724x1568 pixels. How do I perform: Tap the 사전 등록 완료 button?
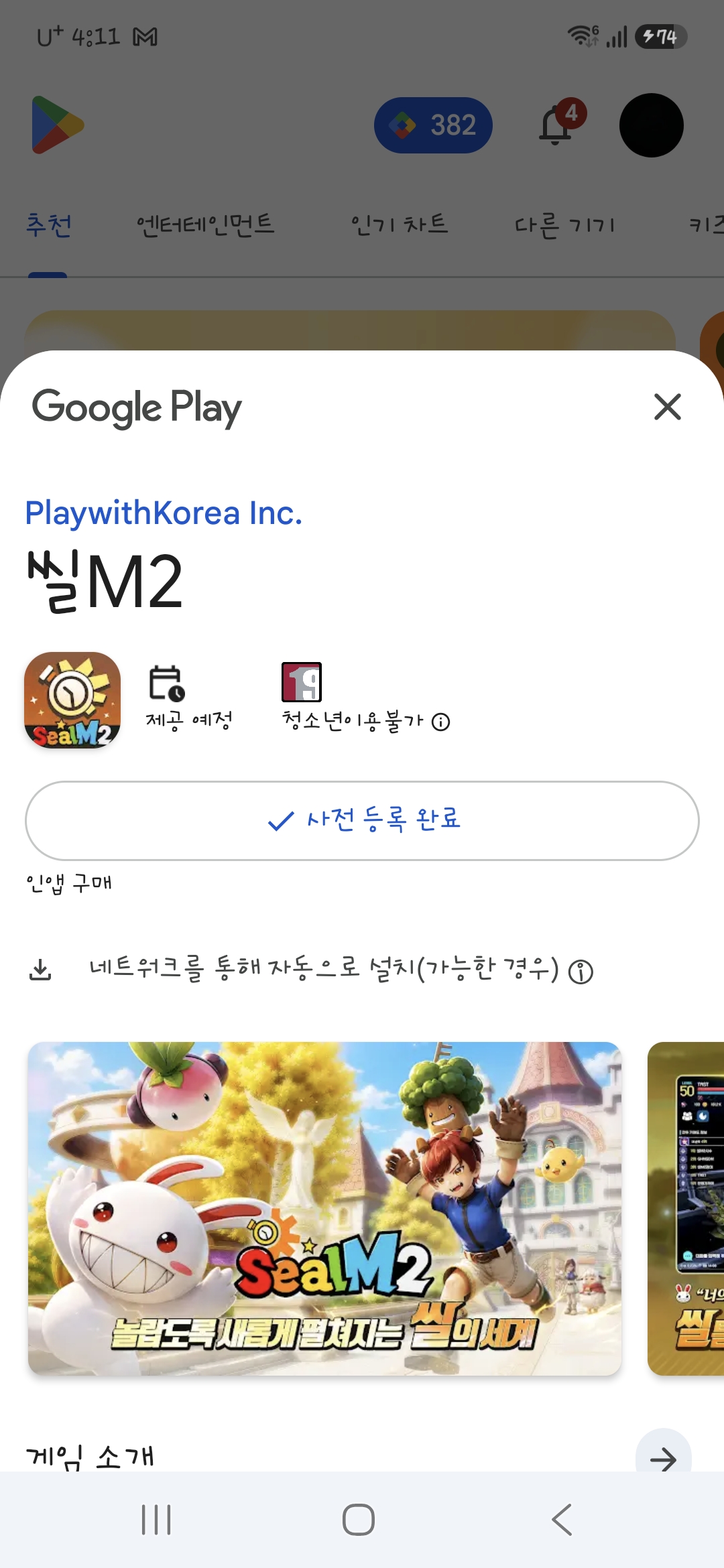click(362, 821)
